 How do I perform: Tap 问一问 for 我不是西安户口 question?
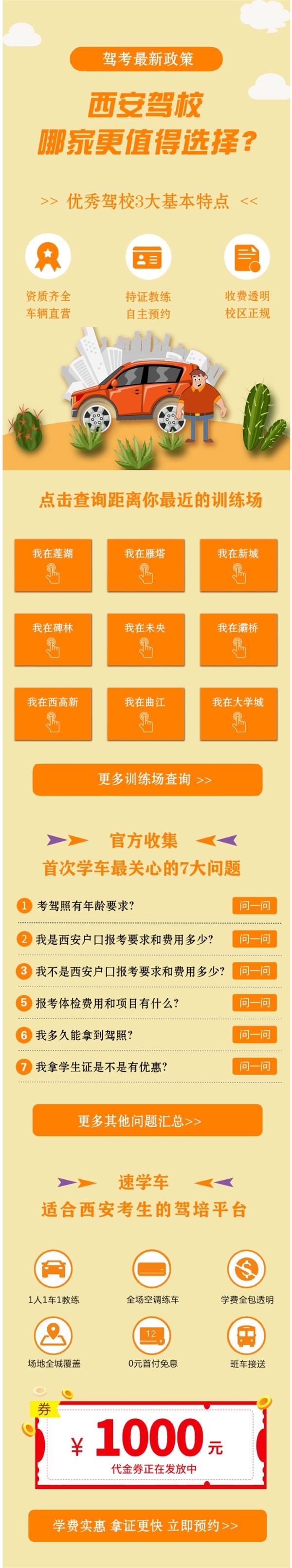click(254, 970)
